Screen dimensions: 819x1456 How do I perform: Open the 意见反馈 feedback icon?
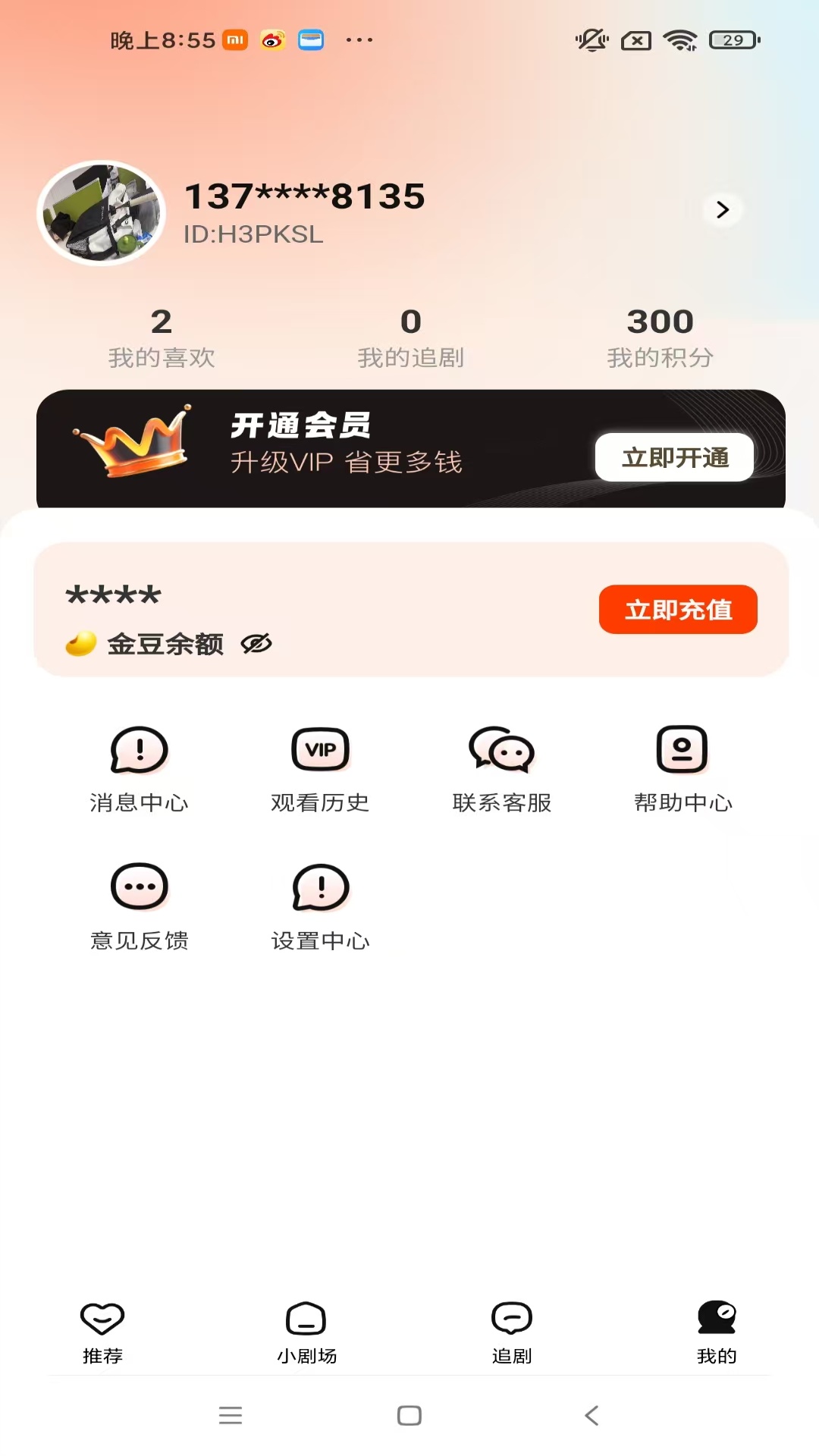139,889
